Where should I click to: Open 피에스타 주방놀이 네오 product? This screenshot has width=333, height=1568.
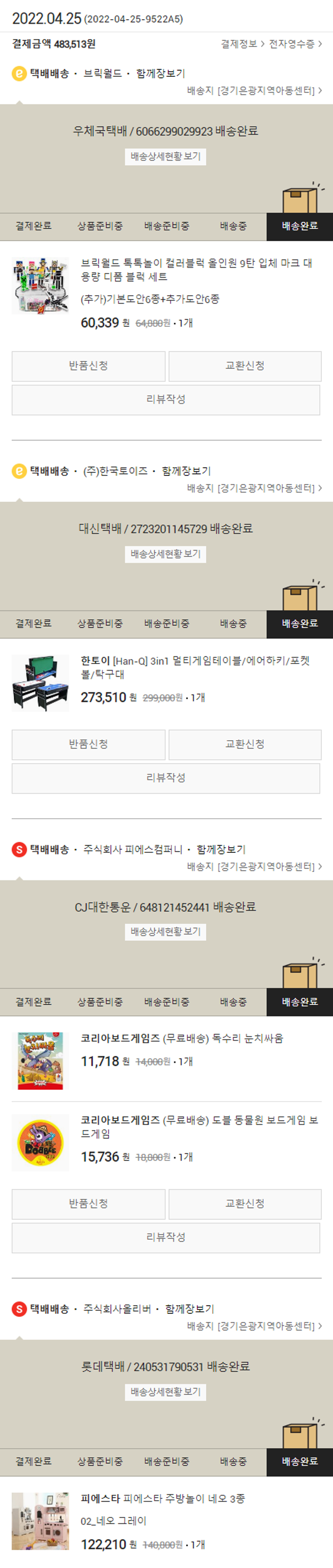[x=163, y=1499]
